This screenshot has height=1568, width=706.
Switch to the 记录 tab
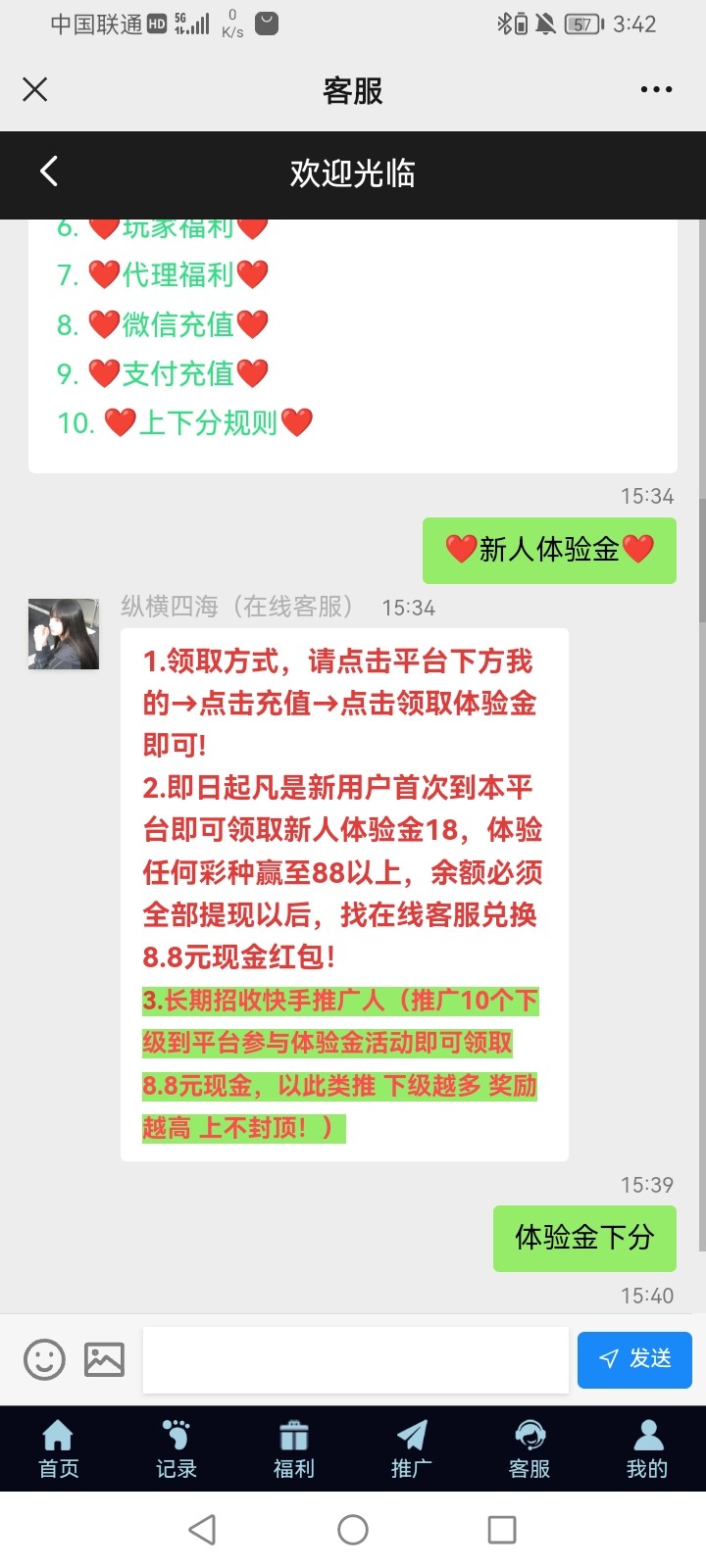click(x=176, y=1448)
